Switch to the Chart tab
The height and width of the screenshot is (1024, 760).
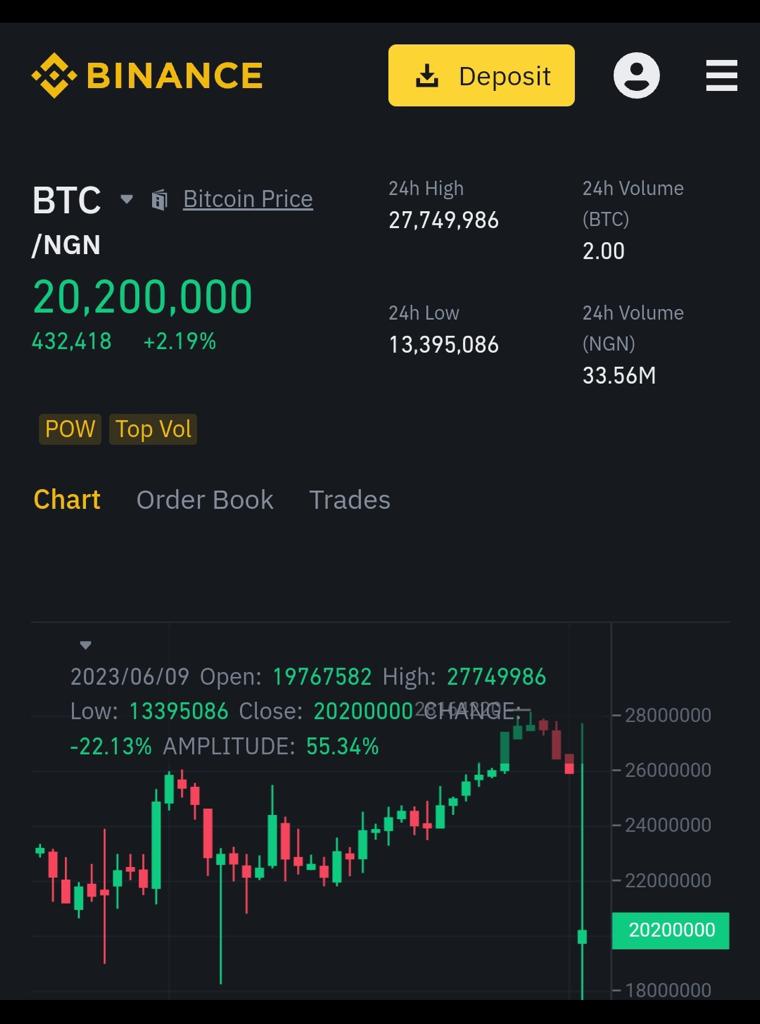pyautogui.click(x=67, y=500)
